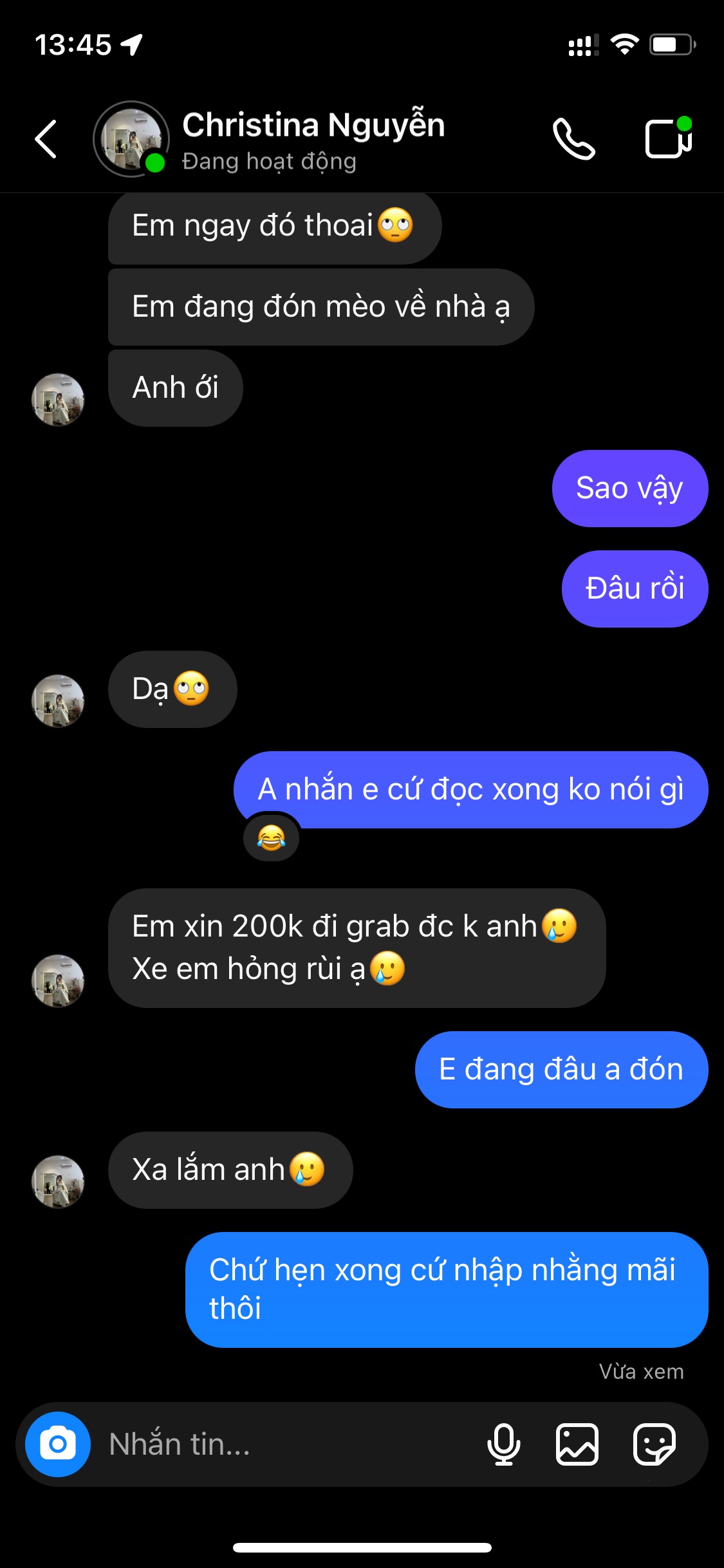Screen dimensions: 724x1568
Task: Start a voice call with Christina Nguyễn
Action: click(573, 139)
